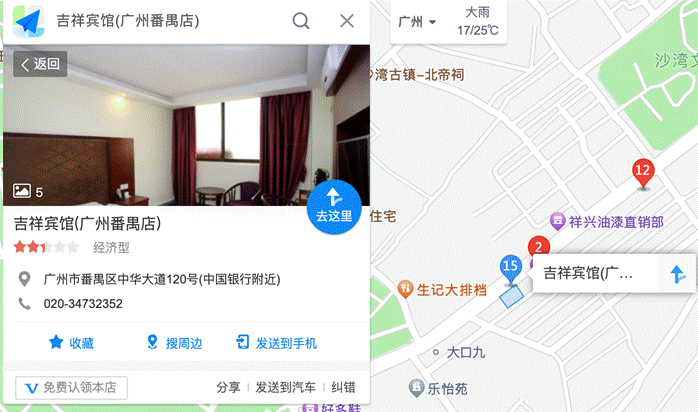Viewport: 698px width, 412px height.
Task: Open the hotel photo gallery
Action: (28, 191)
